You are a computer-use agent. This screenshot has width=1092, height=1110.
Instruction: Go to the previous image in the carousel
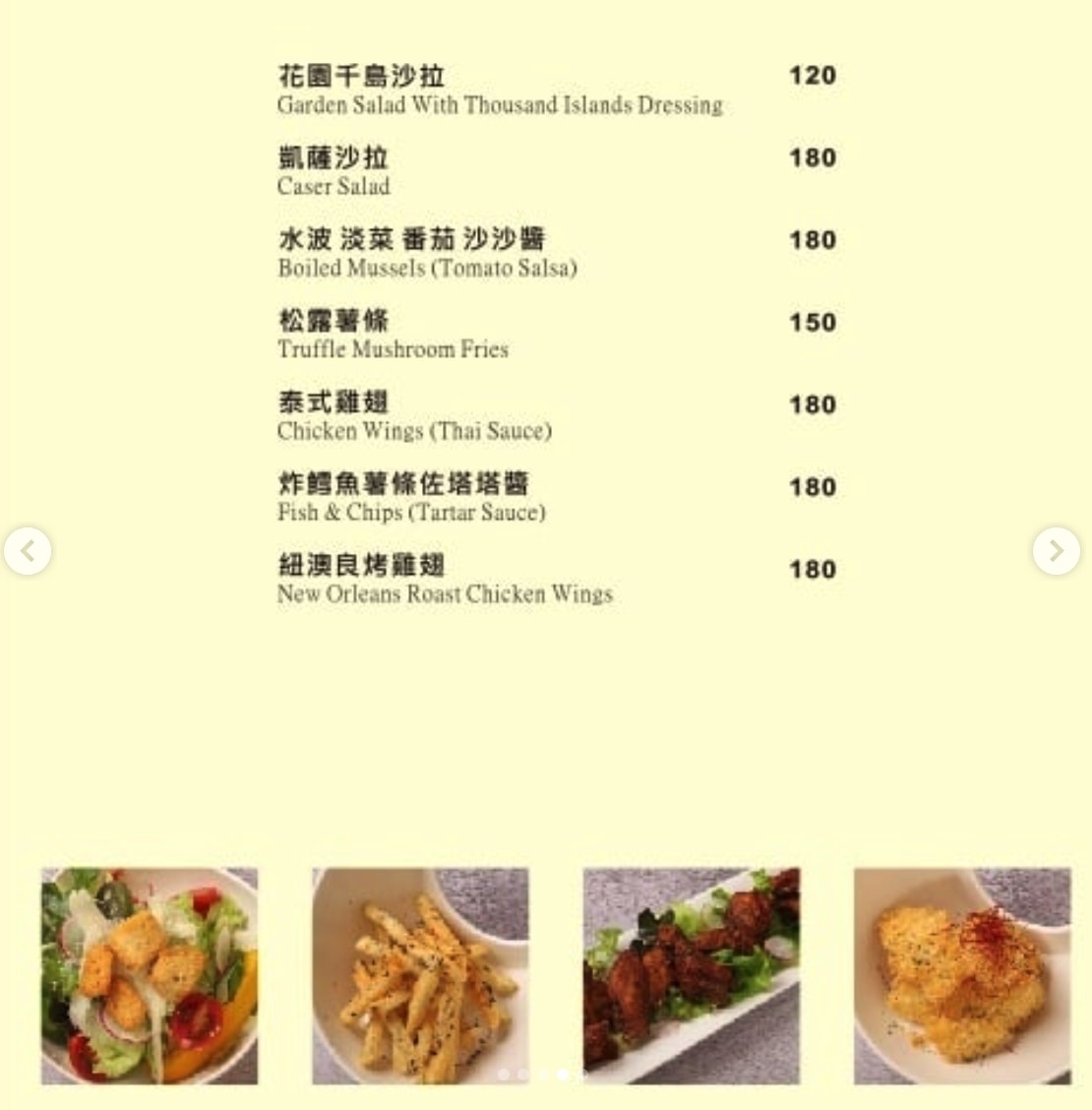(28, 551)
